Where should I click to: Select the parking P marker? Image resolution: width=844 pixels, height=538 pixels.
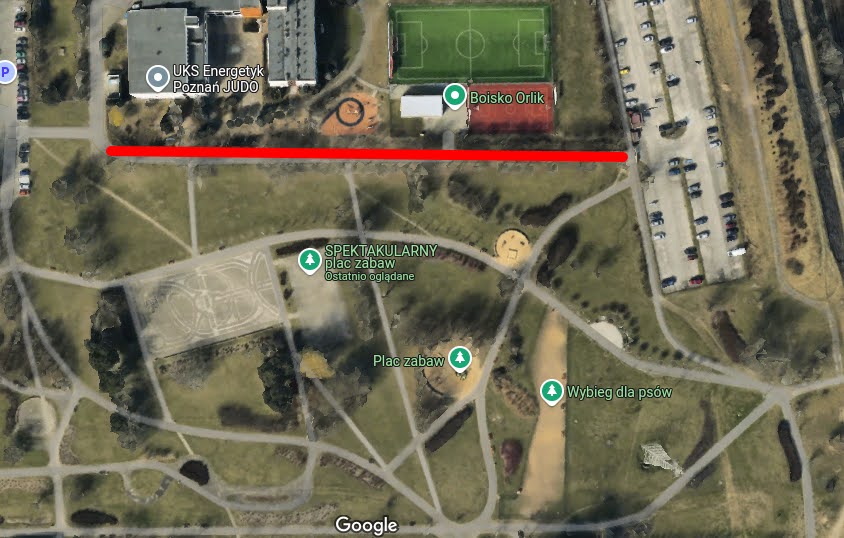(x=5, y=71)
